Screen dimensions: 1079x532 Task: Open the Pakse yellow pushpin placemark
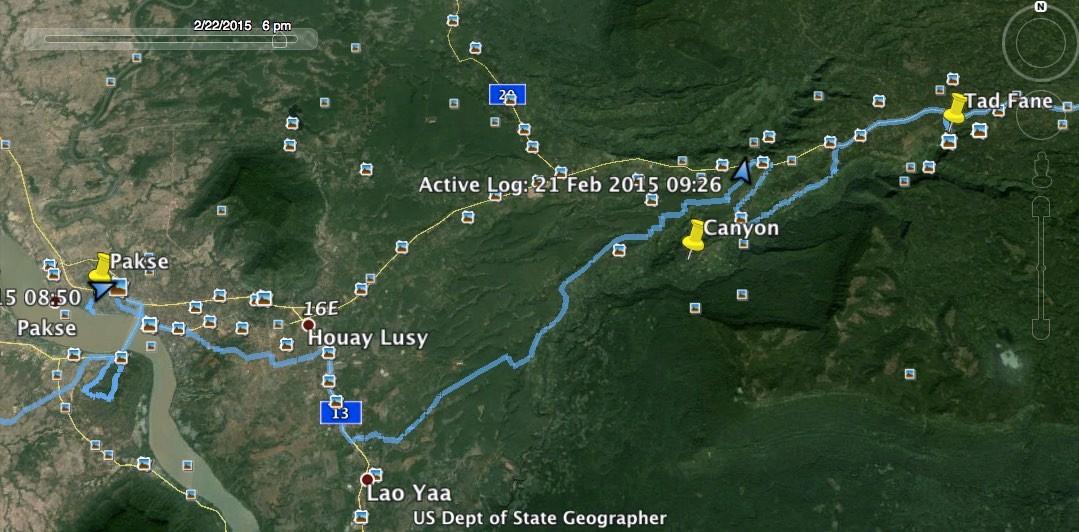coord(98,268)
